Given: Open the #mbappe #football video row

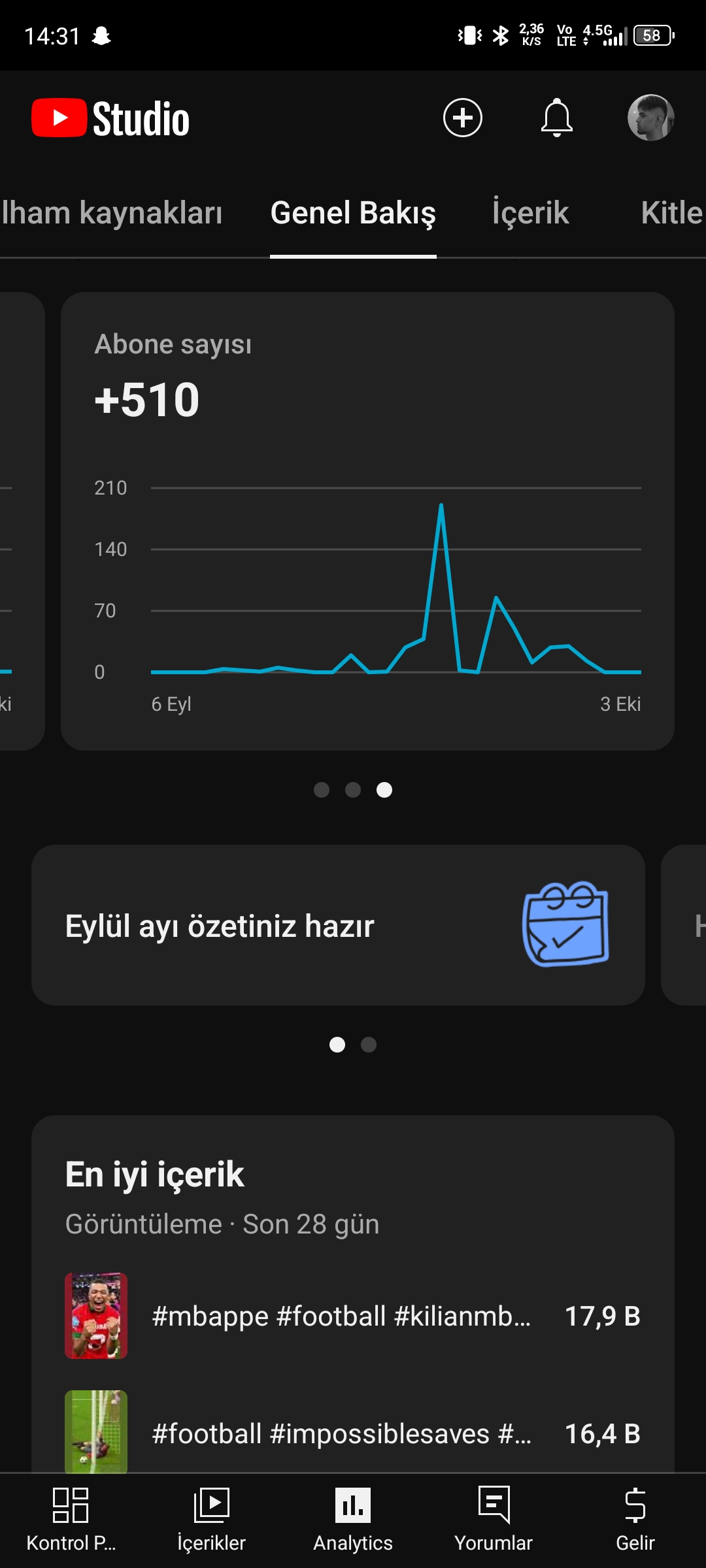Looking at the screenshot, I should (x=353, y=1316).
